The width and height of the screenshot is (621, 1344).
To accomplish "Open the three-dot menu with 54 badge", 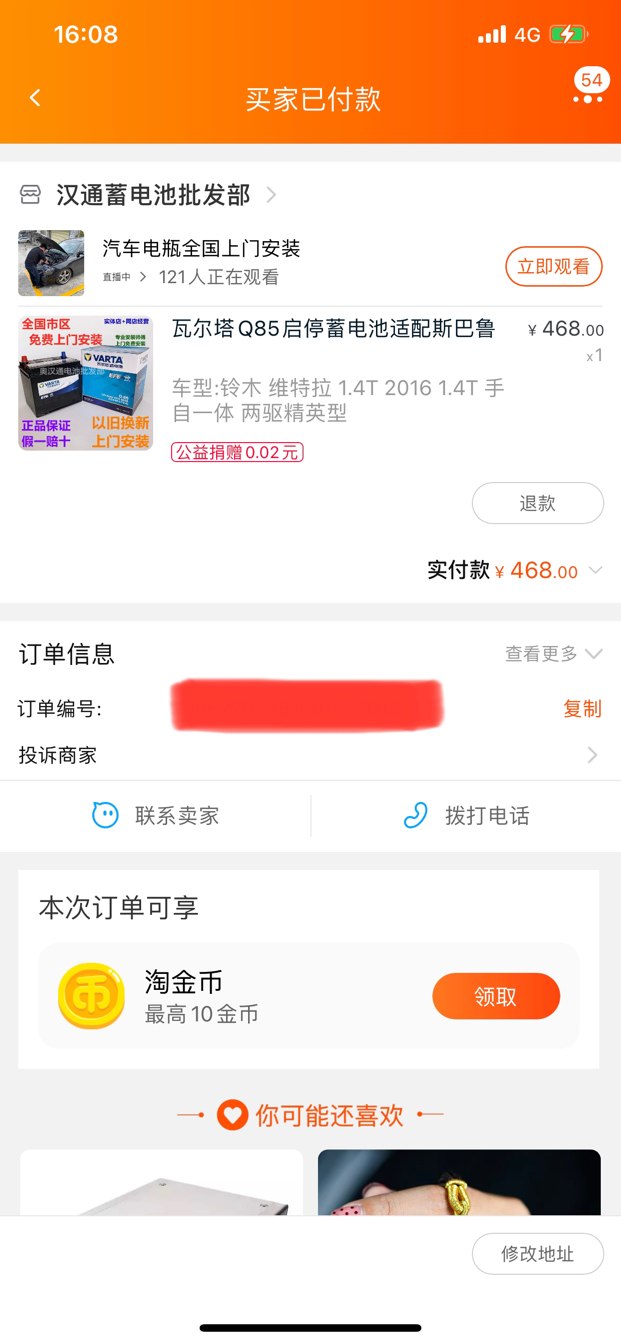I will click(588, 98).
